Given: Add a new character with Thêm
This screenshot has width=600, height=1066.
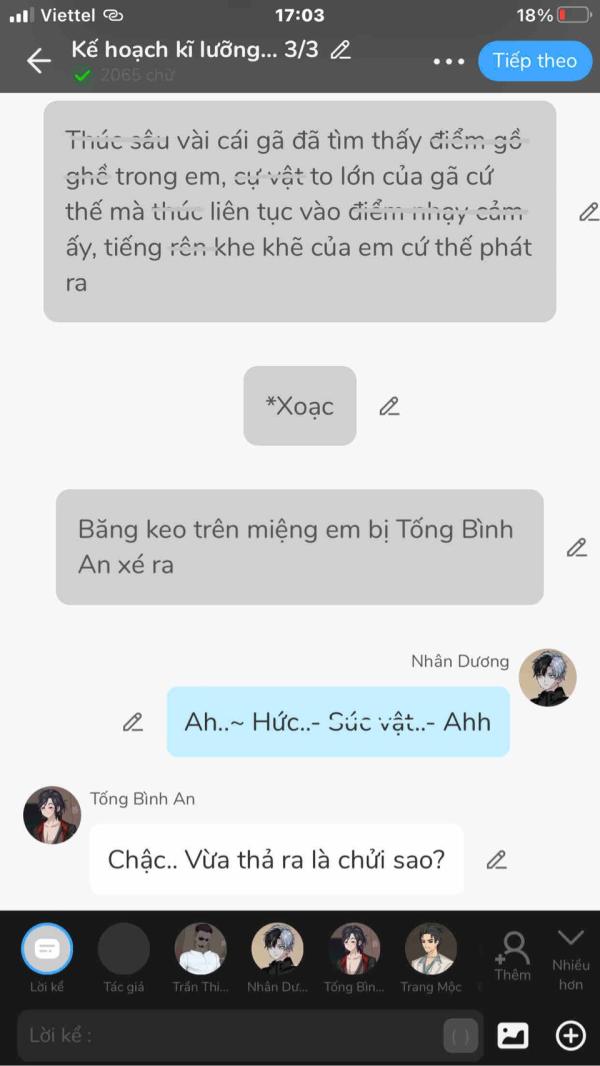Looking at the screenshot, I should (512, 956).
